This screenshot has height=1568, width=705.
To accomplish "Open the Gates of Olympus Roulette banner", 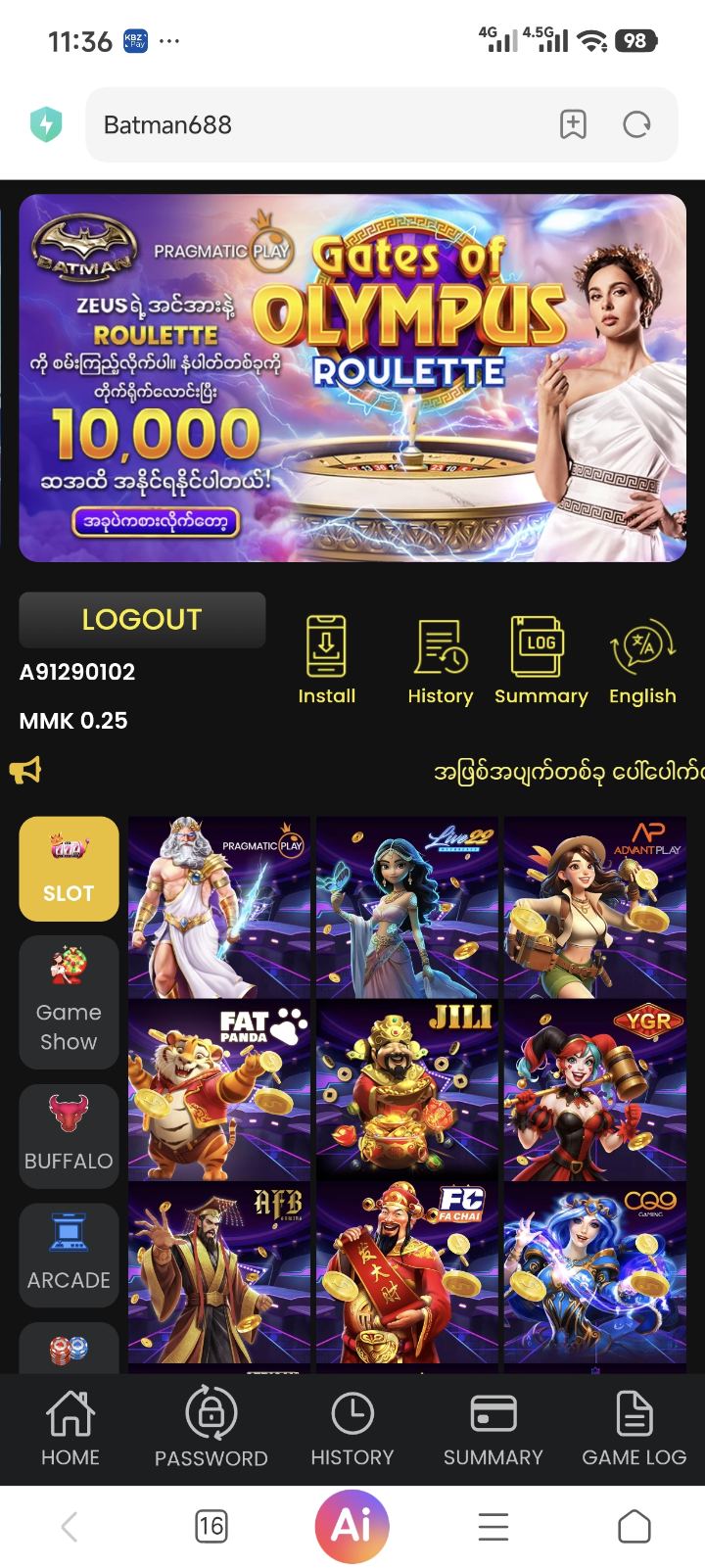I will [352, 377].
